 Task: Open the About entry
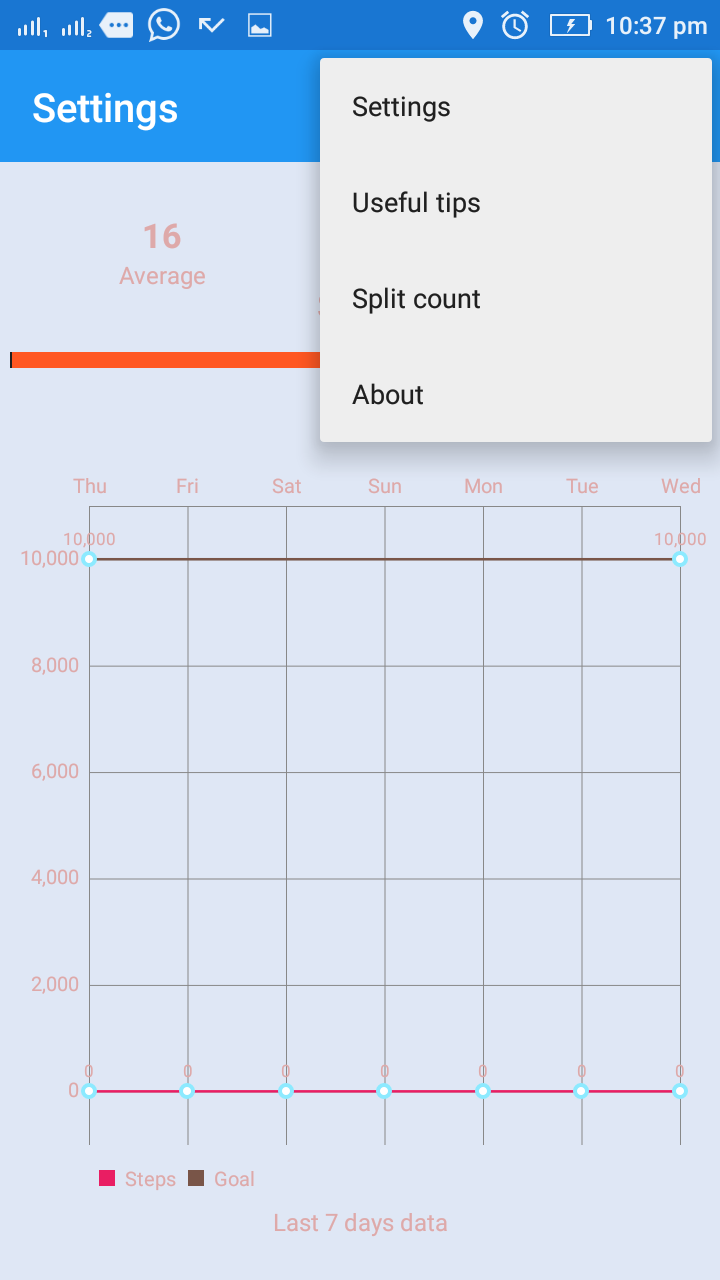[515, 395]
